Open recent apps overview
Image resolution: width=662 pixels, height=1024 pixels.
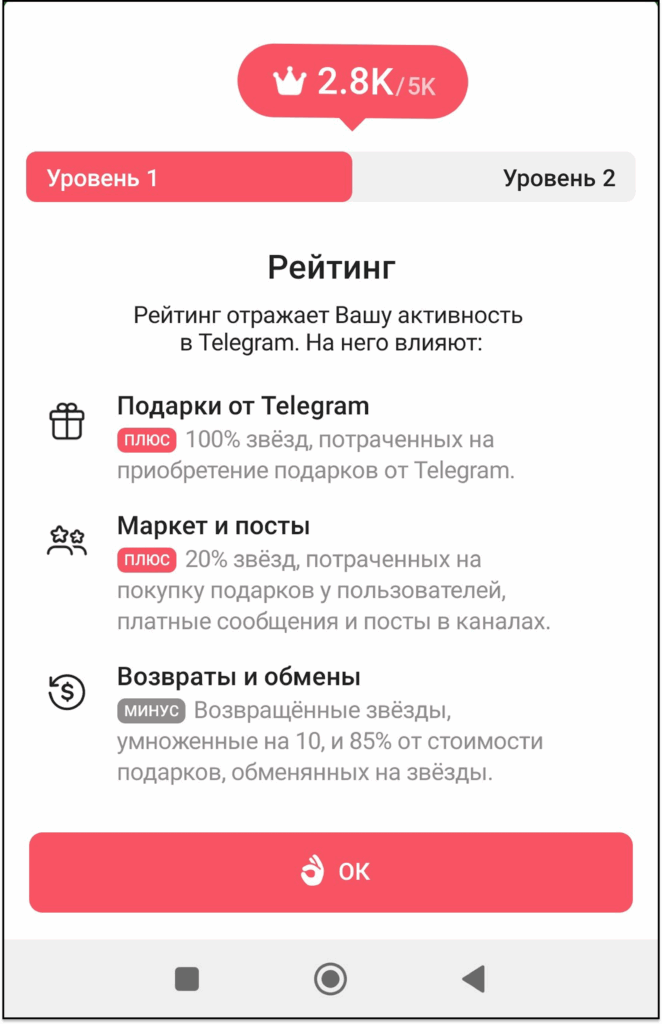click(x=187, y=978)
